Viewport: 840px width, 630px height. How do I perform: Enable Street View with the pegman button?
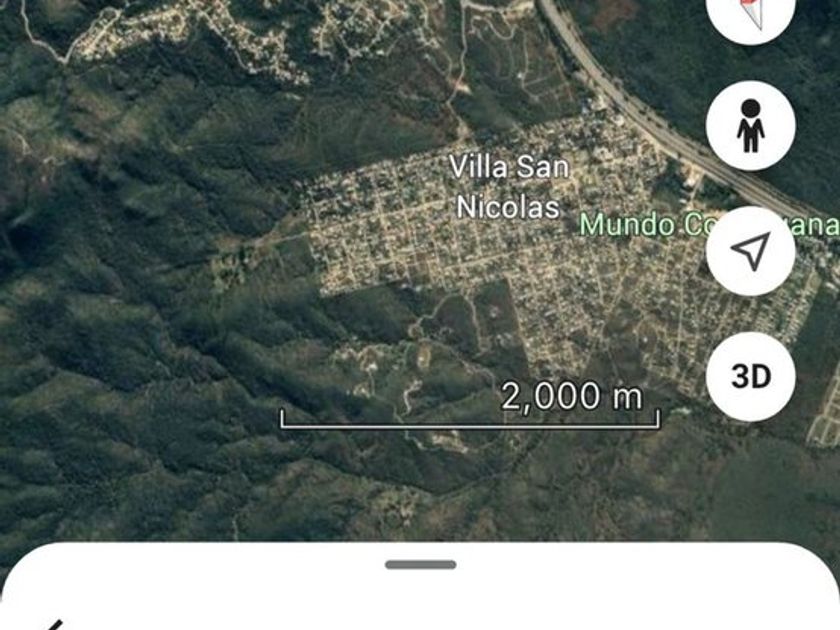(x=751, y=126)
